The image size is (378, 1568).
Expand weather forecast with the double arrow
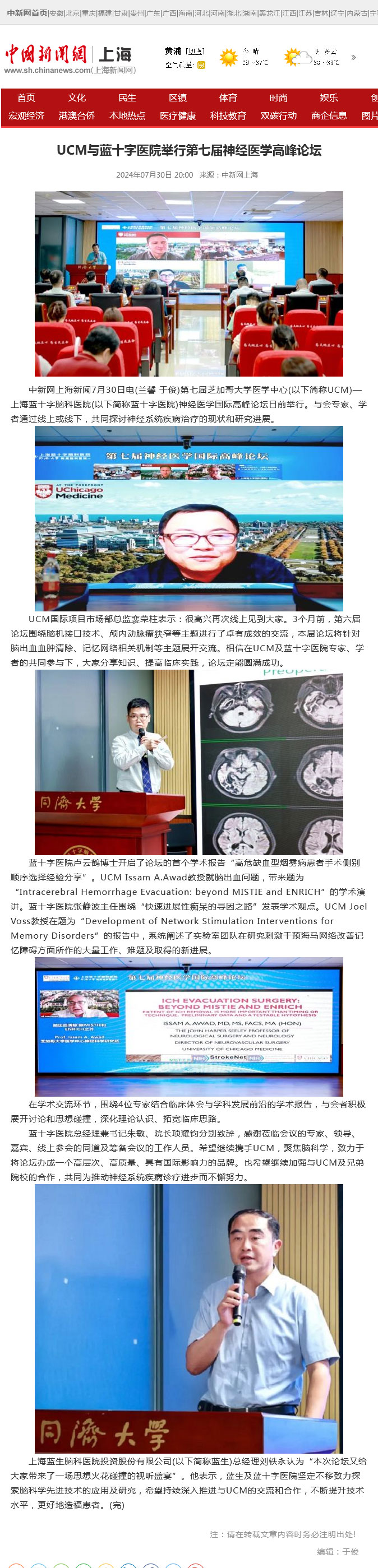coord(354,58)
